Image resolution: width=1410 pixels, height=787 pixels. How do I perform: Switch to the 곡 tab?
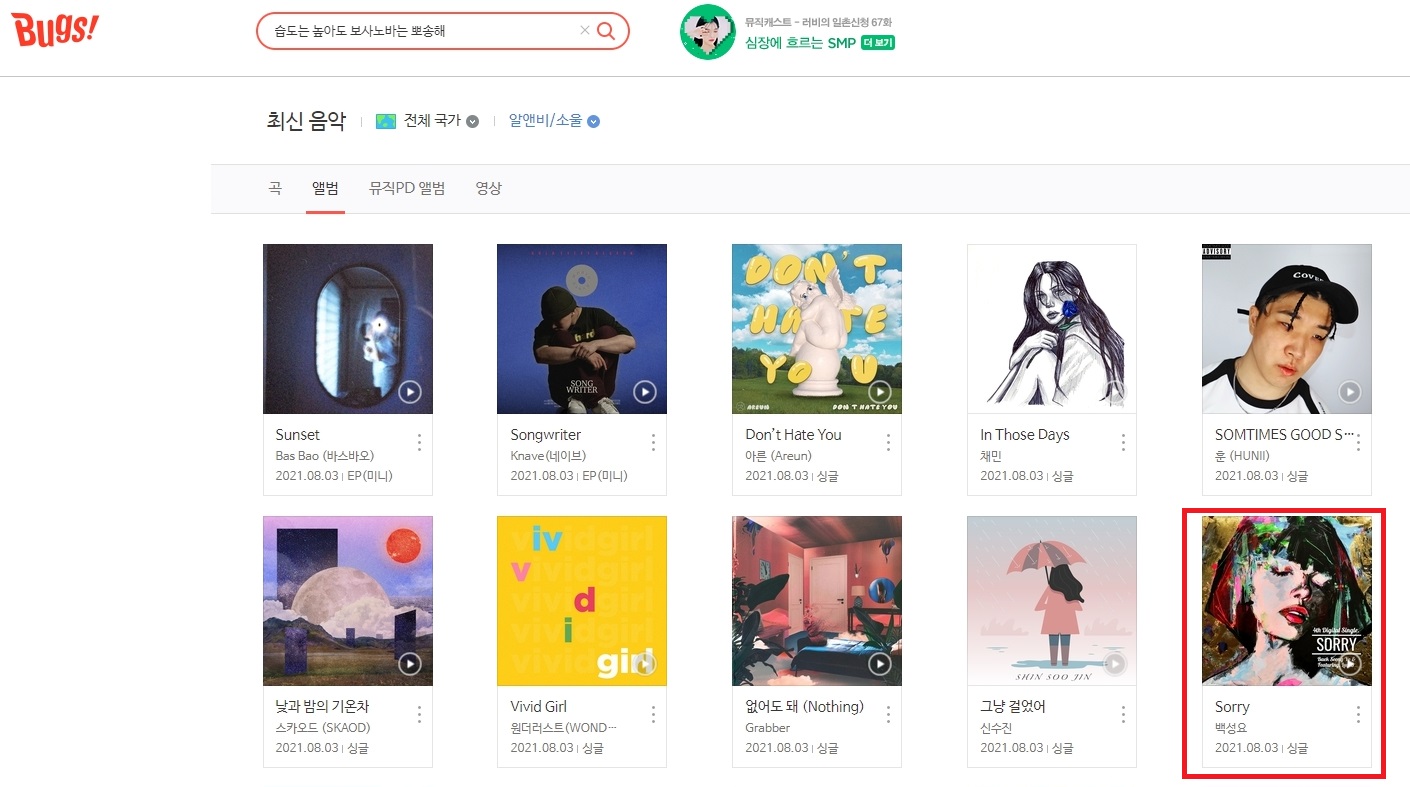click(x=275, y=188)
